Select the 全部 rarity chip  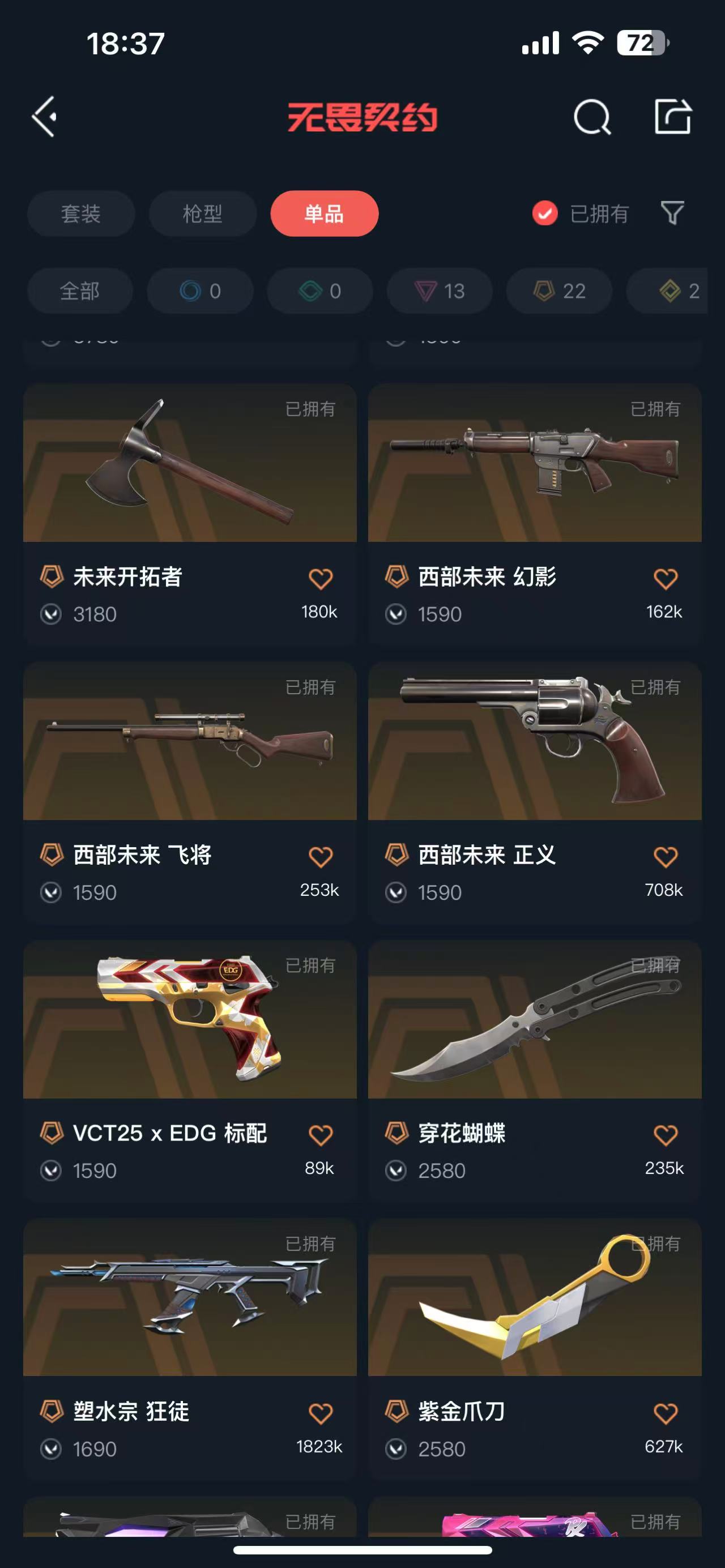coord(80,291)
